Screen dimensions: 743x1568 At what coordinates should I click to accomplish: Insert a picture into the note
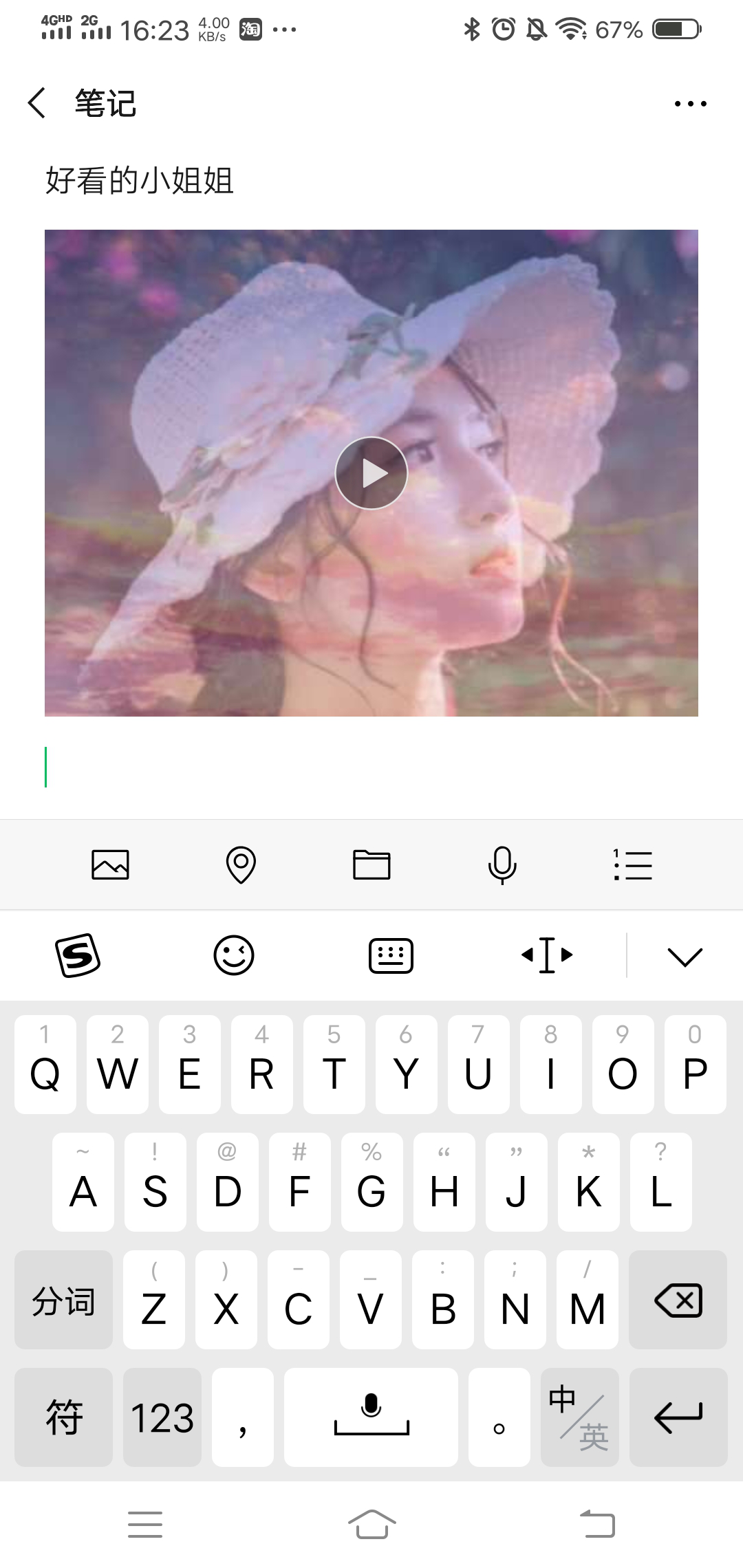tap(110, 864)
